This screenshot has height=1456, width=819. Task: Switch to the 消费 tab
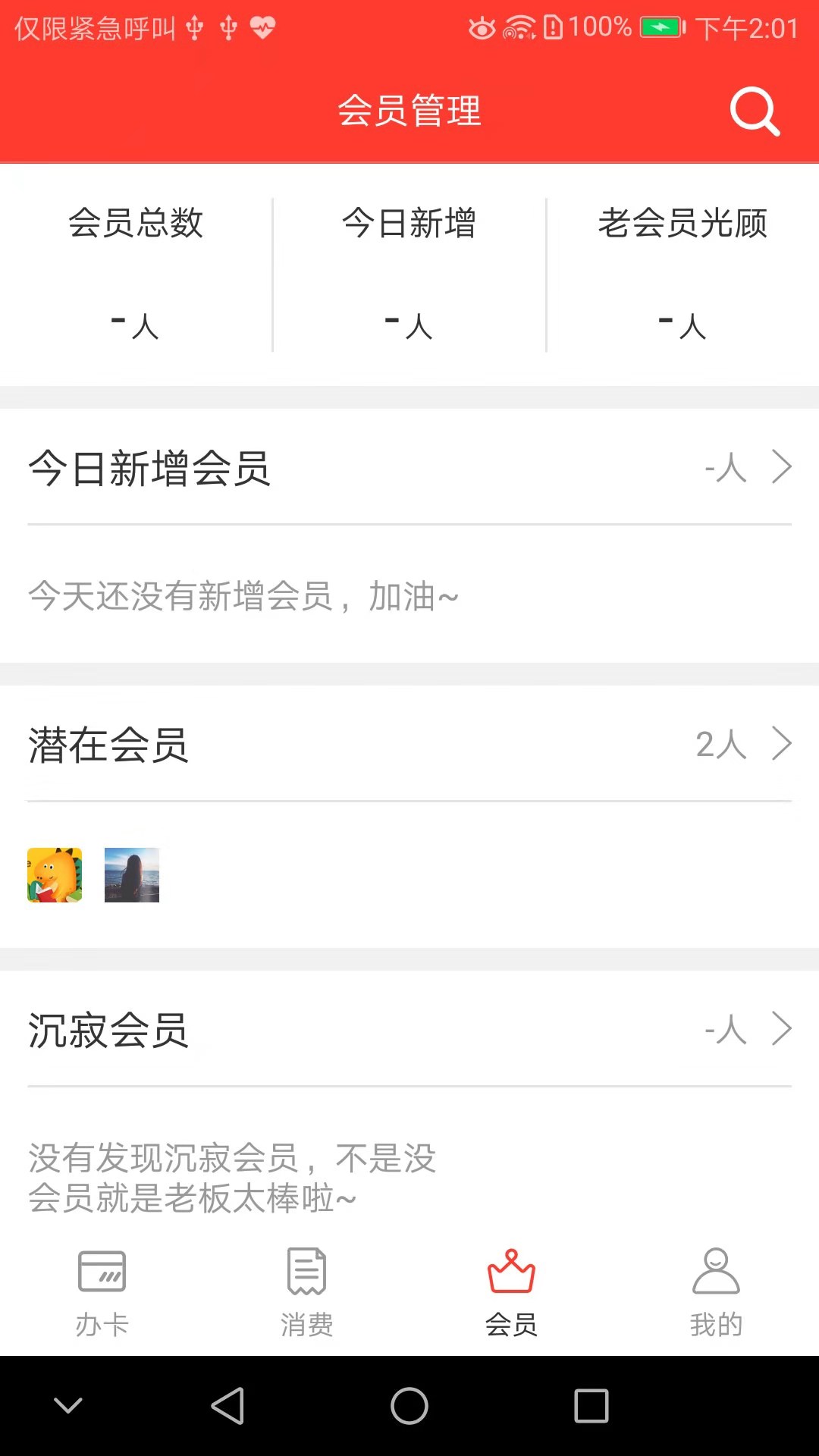point(307,1292)
